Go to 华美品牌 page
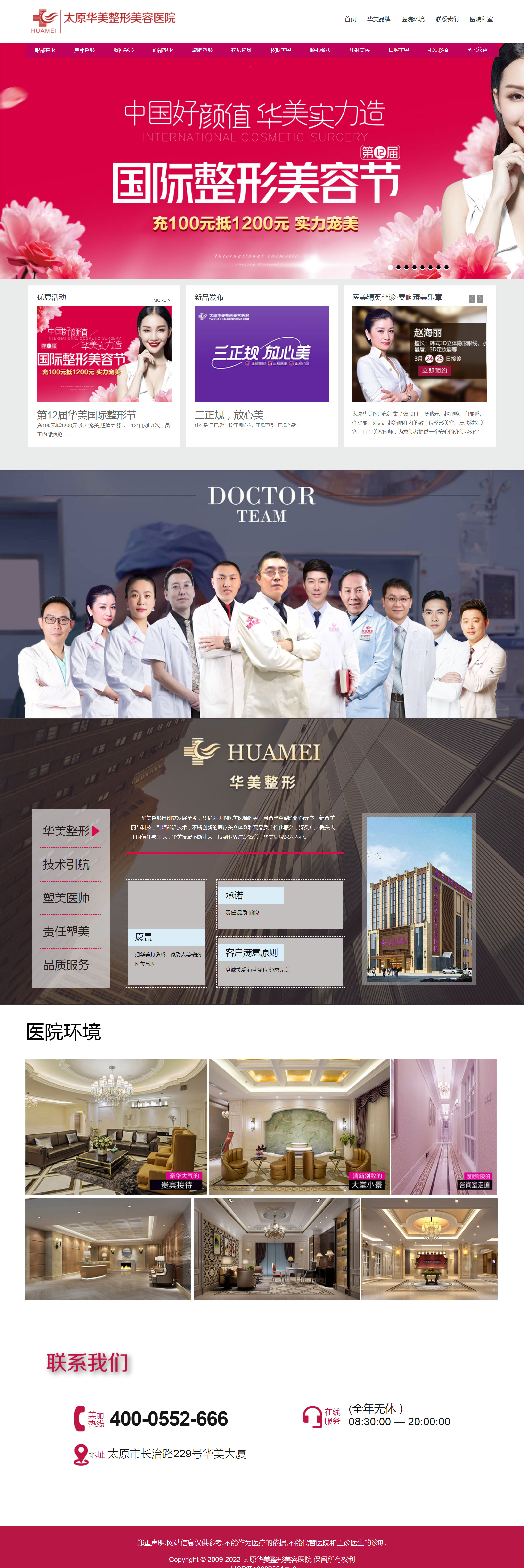This screenshot has width=524, height=1568. point(378,19)
